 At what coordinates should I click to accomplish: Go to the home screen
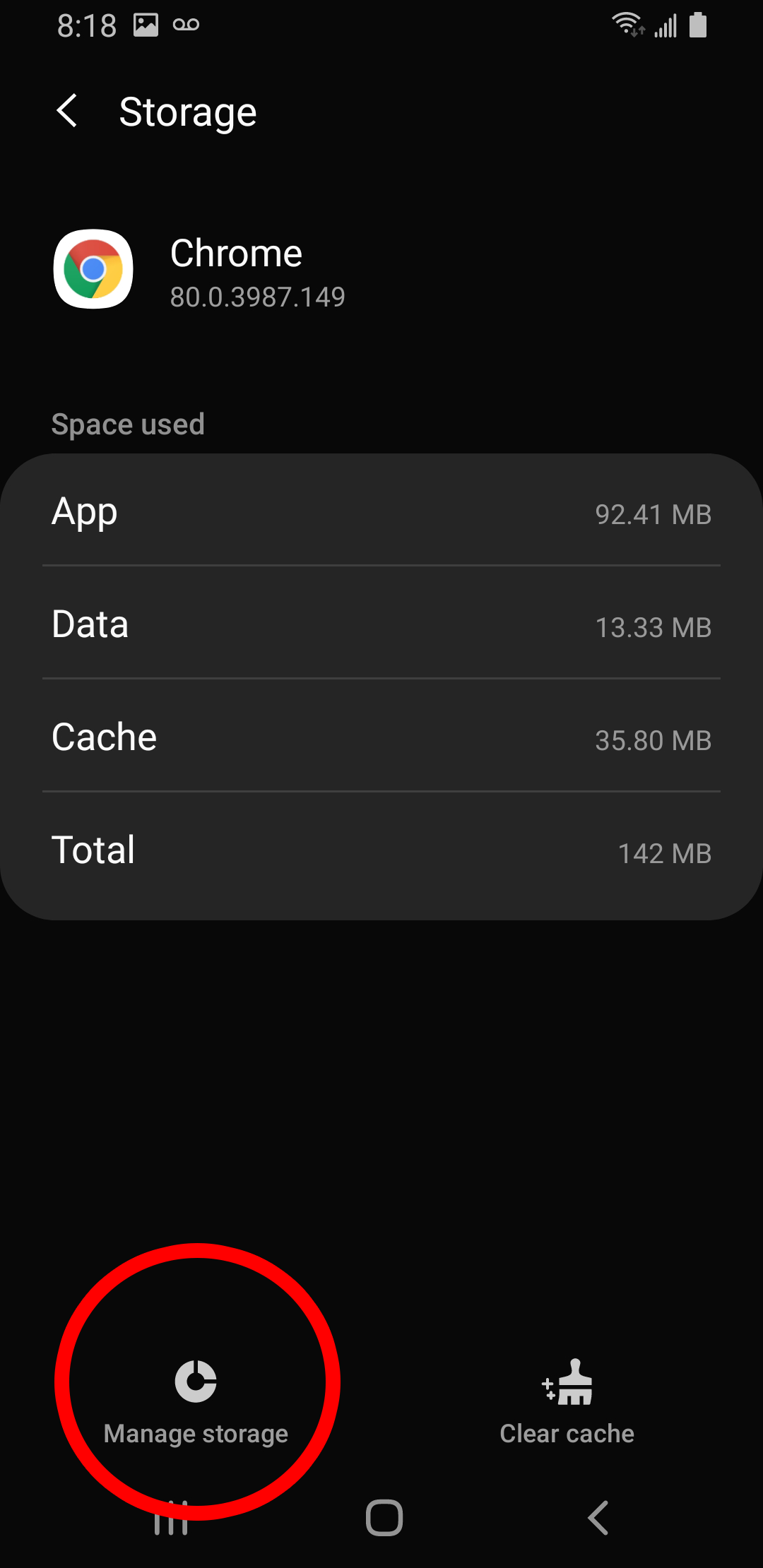click(384, 1517)
